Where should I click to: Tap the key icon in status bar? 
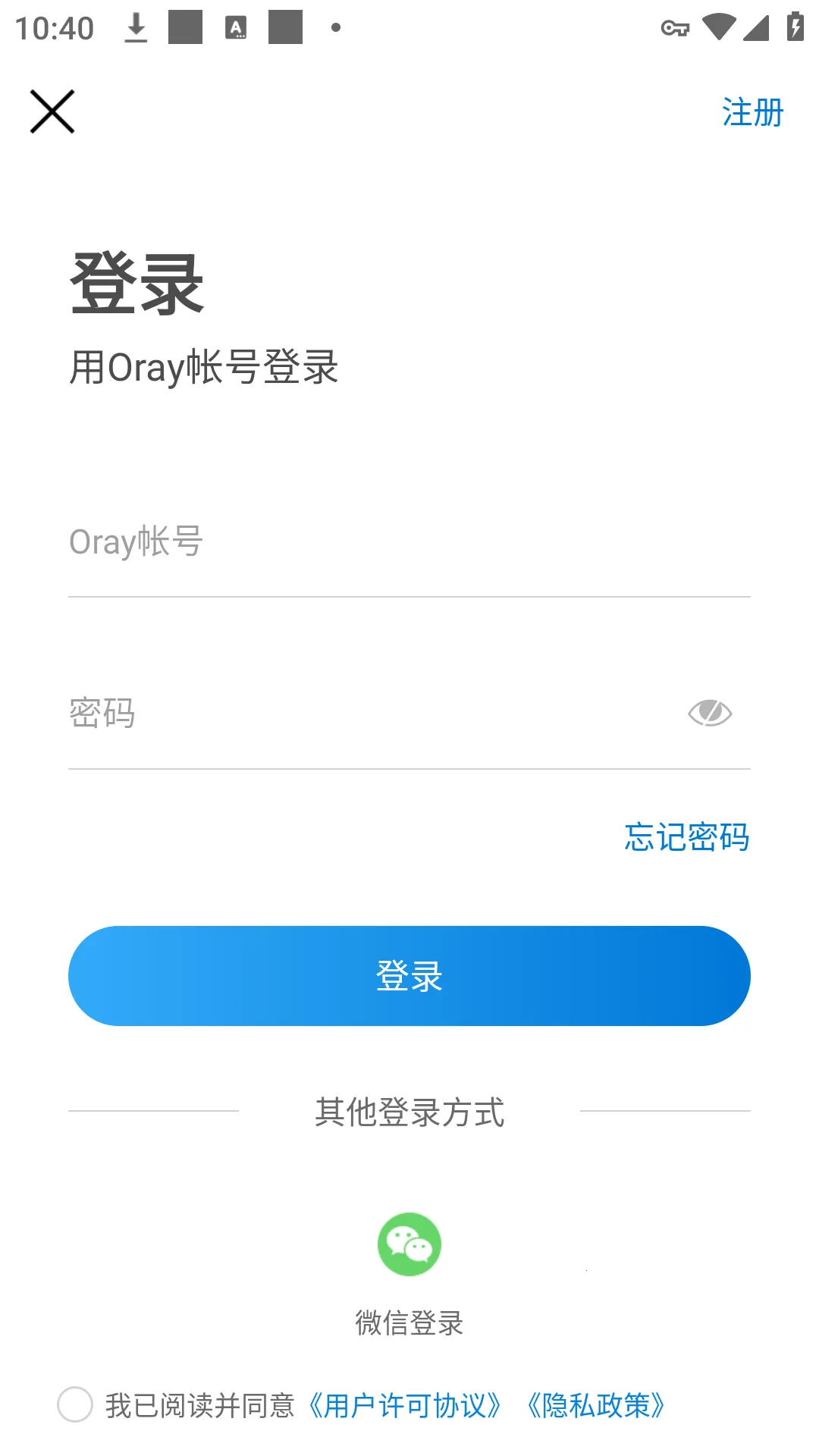[674, 28]
